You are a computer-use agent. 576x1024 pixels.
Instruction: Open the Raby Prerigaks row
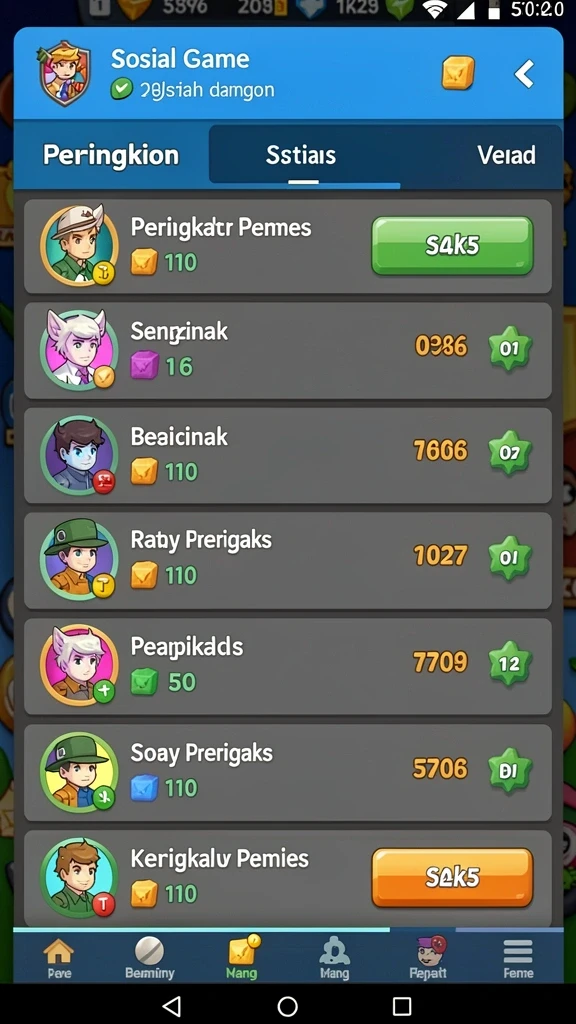click(x=288, y=561)
